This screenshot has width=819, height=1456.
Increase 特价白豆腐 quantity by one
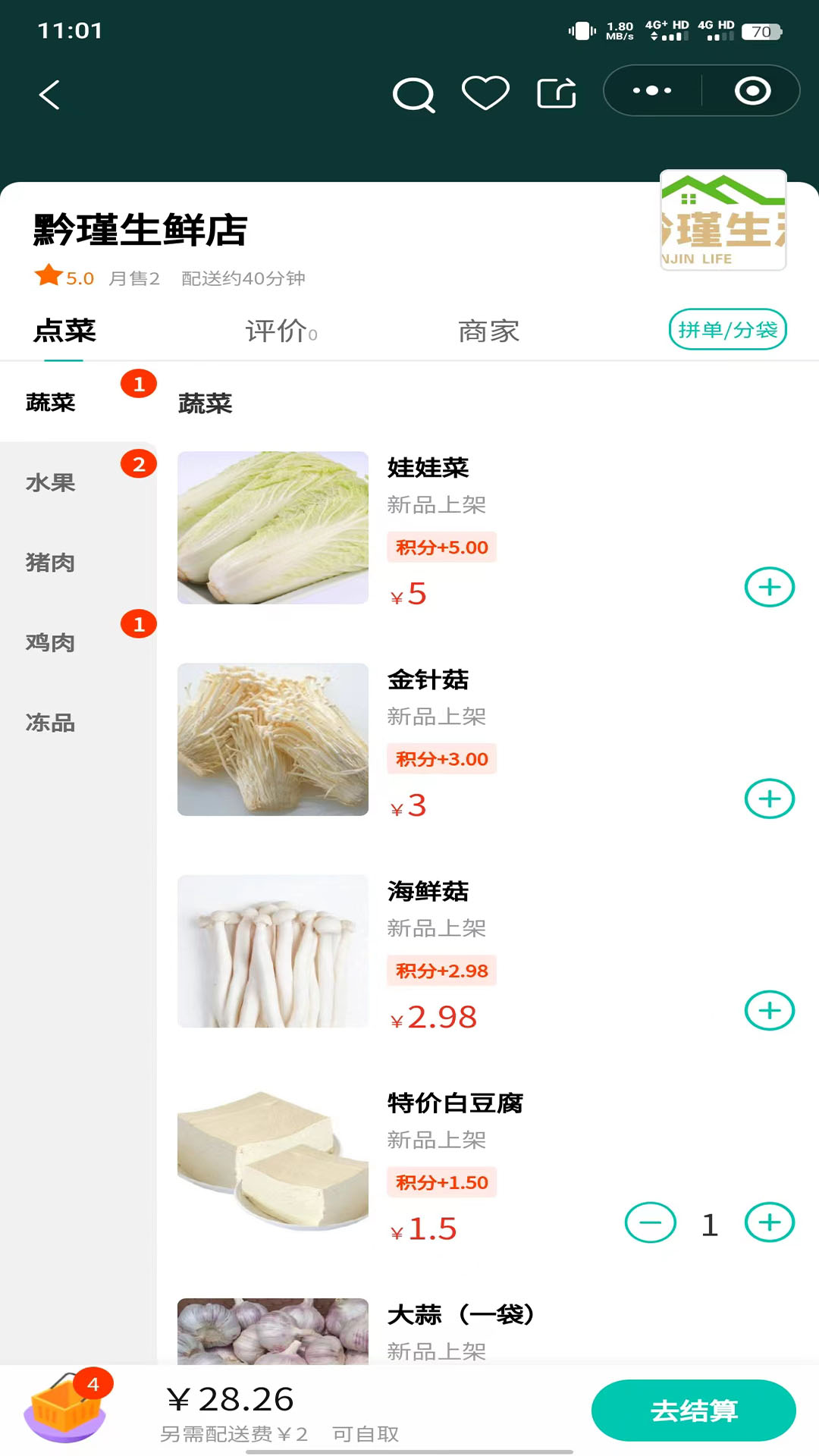point(769,1222)
